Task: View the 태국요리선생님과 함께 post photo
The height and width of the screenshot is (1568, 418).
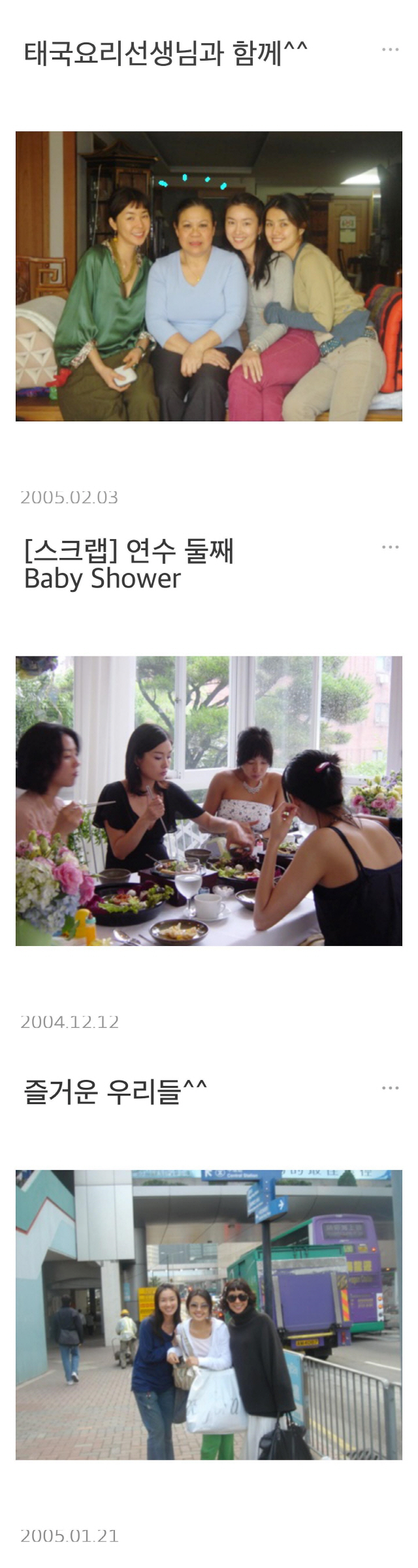Action: (x=209, y=276)
